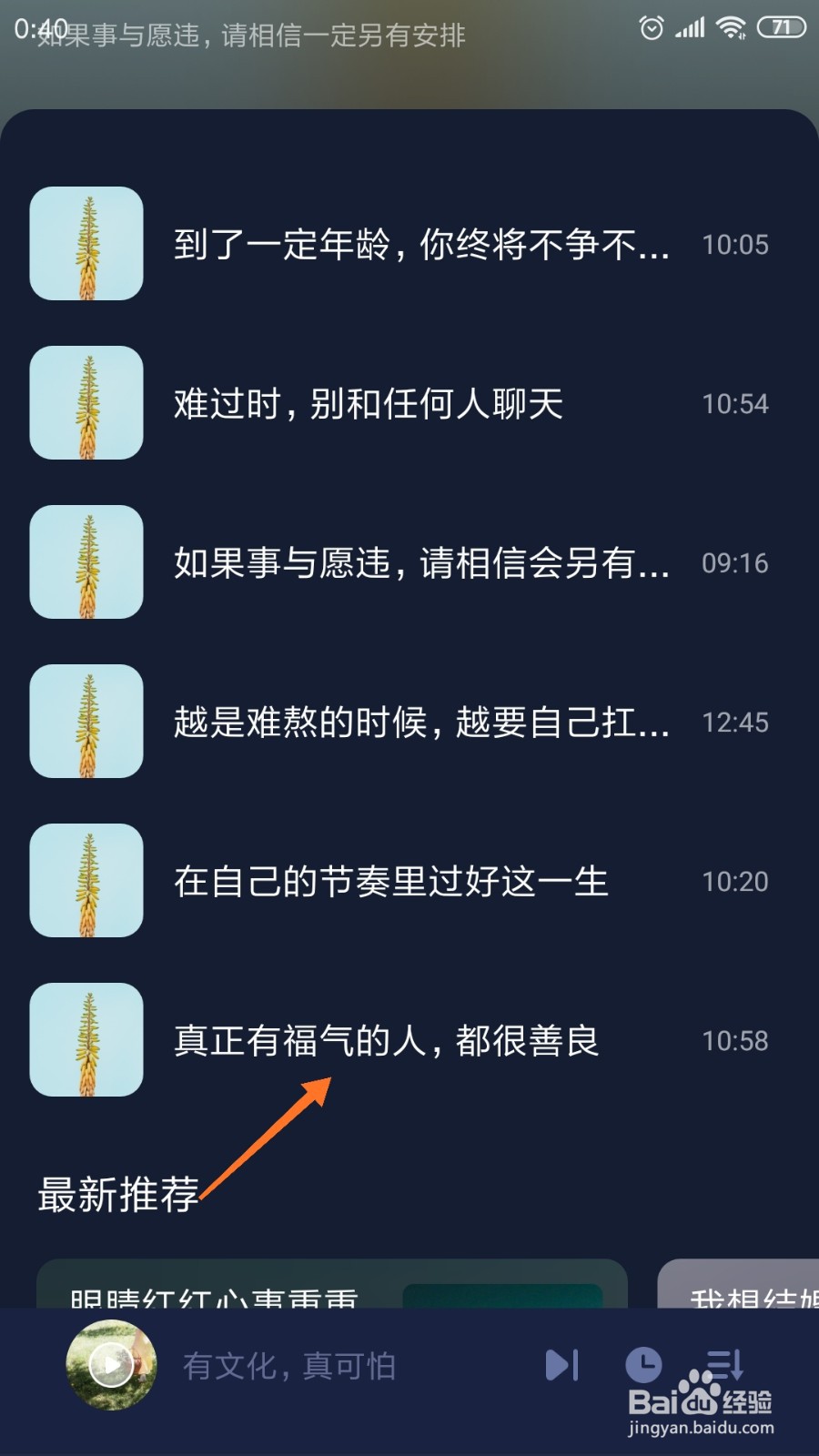Select 如果事与愿违，请相信会另有… track
819x1456 pixels.
(409, 562)
